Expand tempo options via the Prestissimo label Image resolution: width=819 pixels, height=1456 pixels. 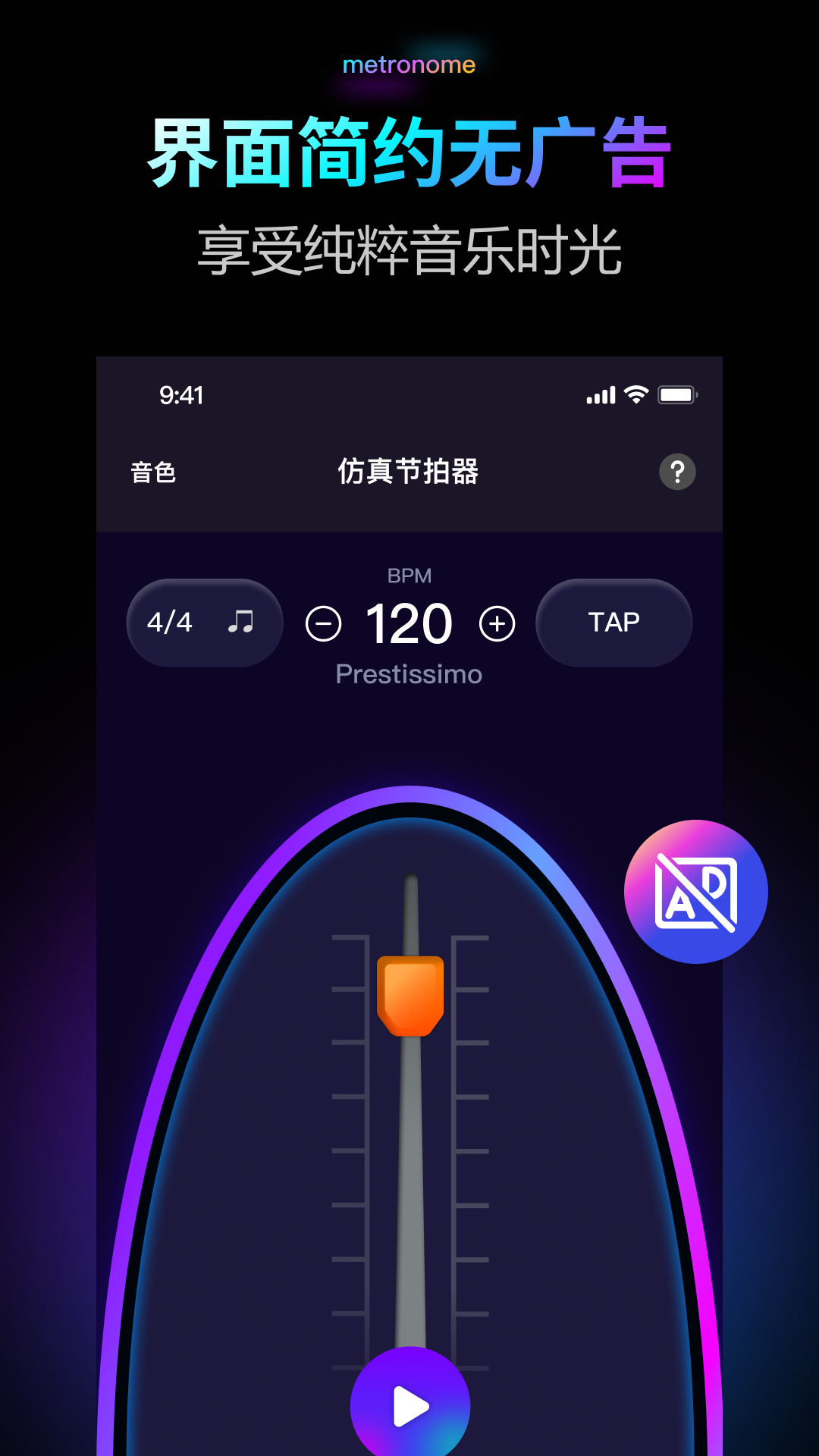pos(409,673)
